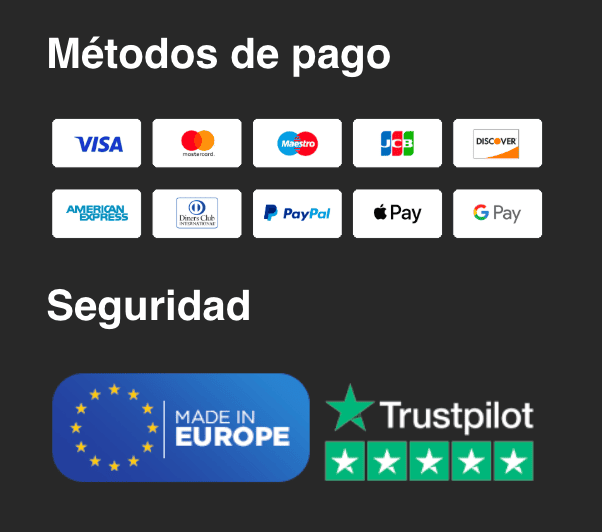Open the Trustpilot five-star rating badge
The height and width of the screenshot is (532, 602).
(x=429, y=432)
